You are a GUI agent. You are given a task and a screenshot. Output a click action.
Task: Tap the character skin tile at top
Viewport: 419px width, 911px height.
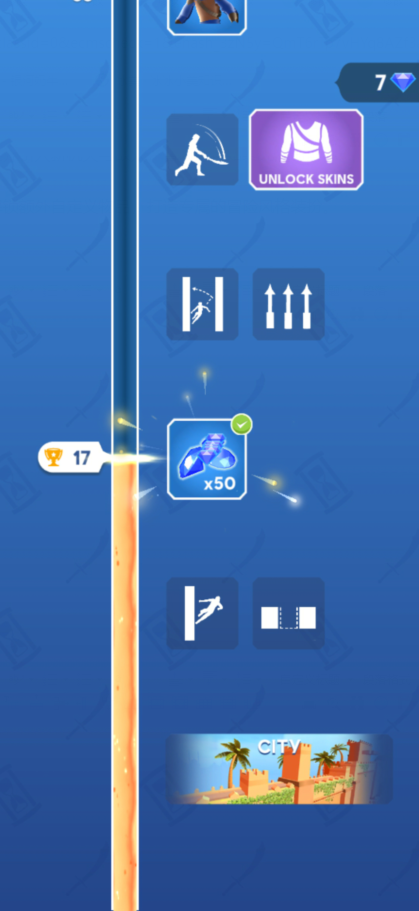[207, 17]
